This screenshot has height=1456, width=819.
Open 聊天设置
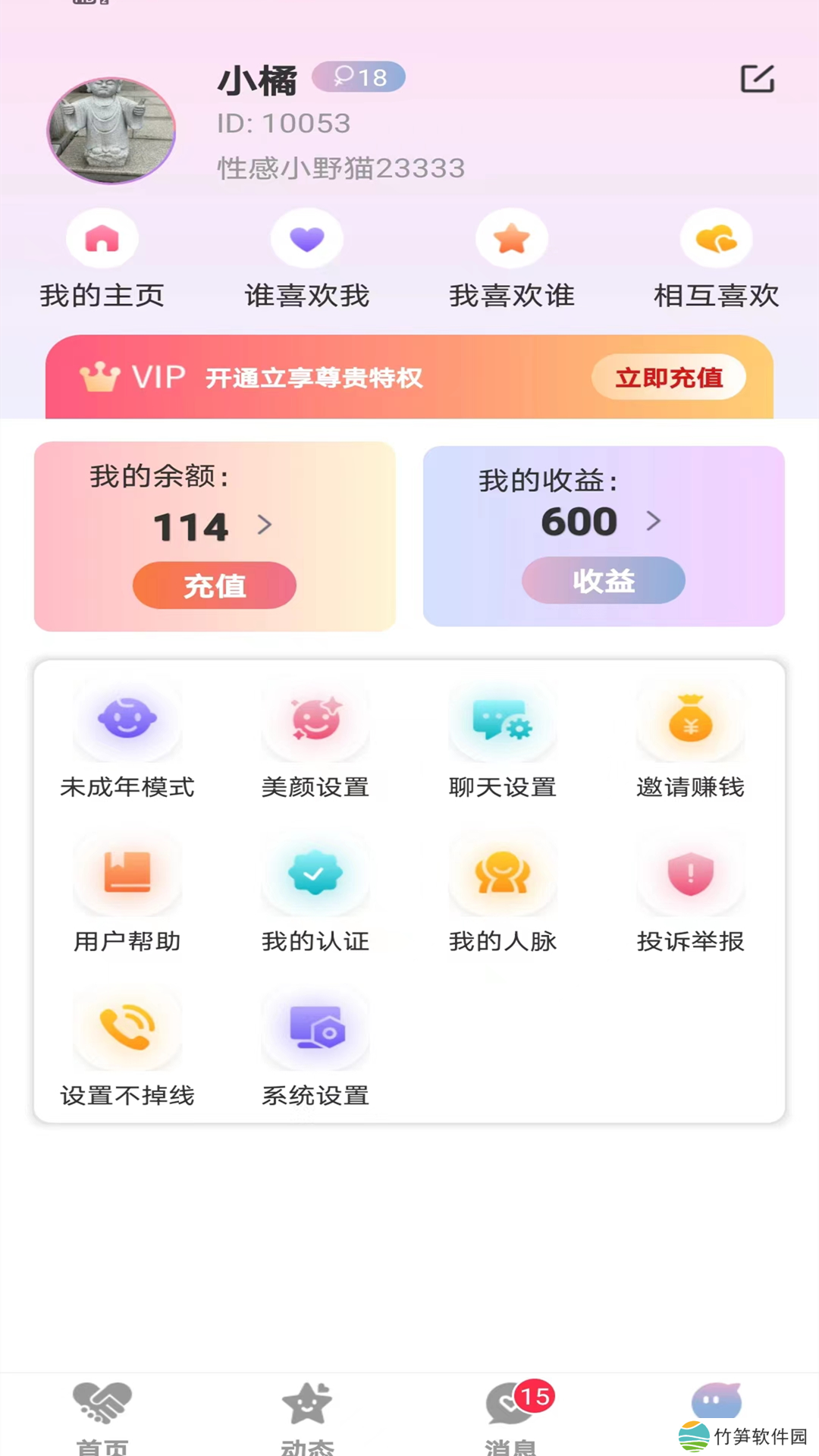[x=503, y=739]
